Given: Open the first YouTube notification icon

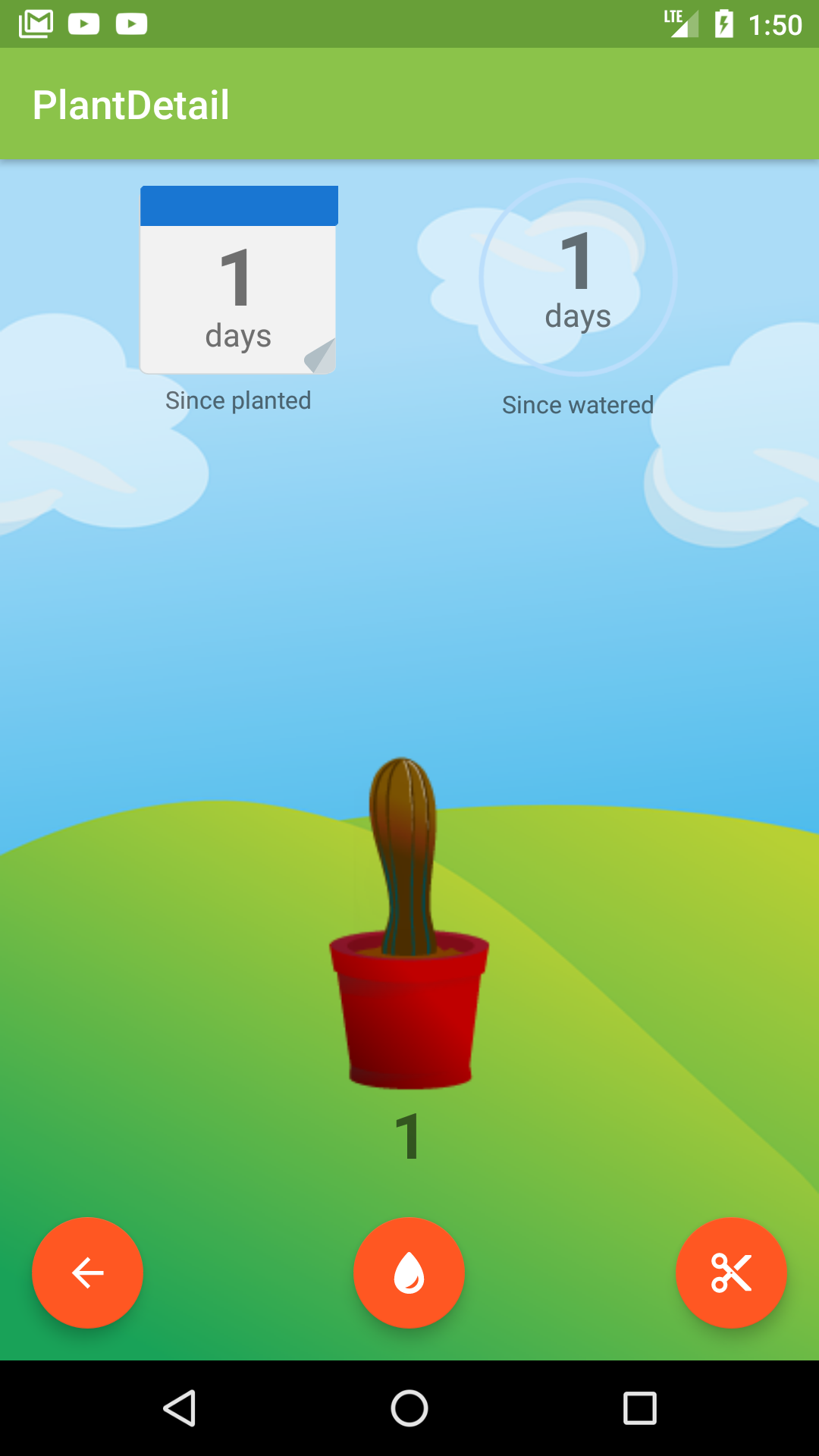Looking at the screenshot, I should tap(84, 24).
